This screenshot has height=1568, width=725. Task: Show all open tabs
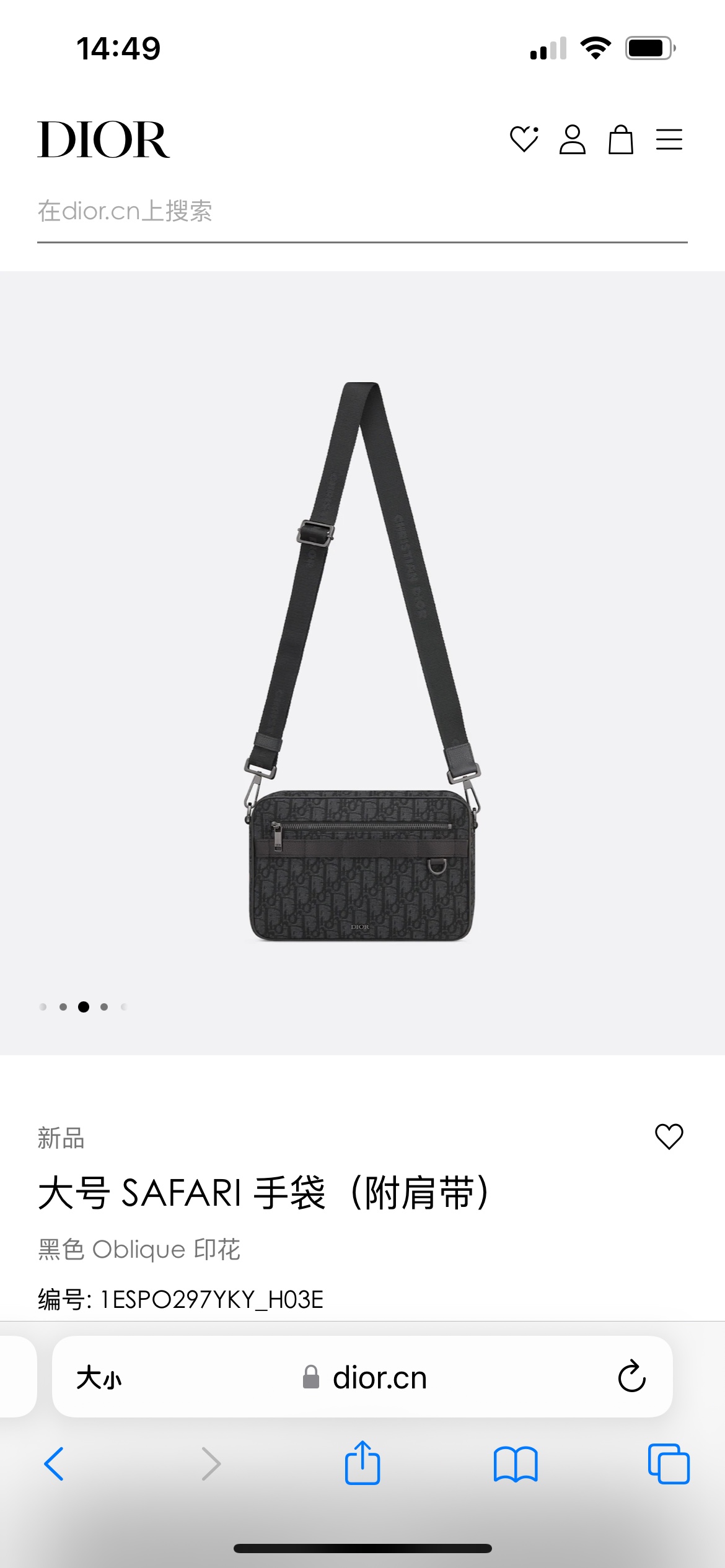pyautogui.click(x=668, y=1464)
